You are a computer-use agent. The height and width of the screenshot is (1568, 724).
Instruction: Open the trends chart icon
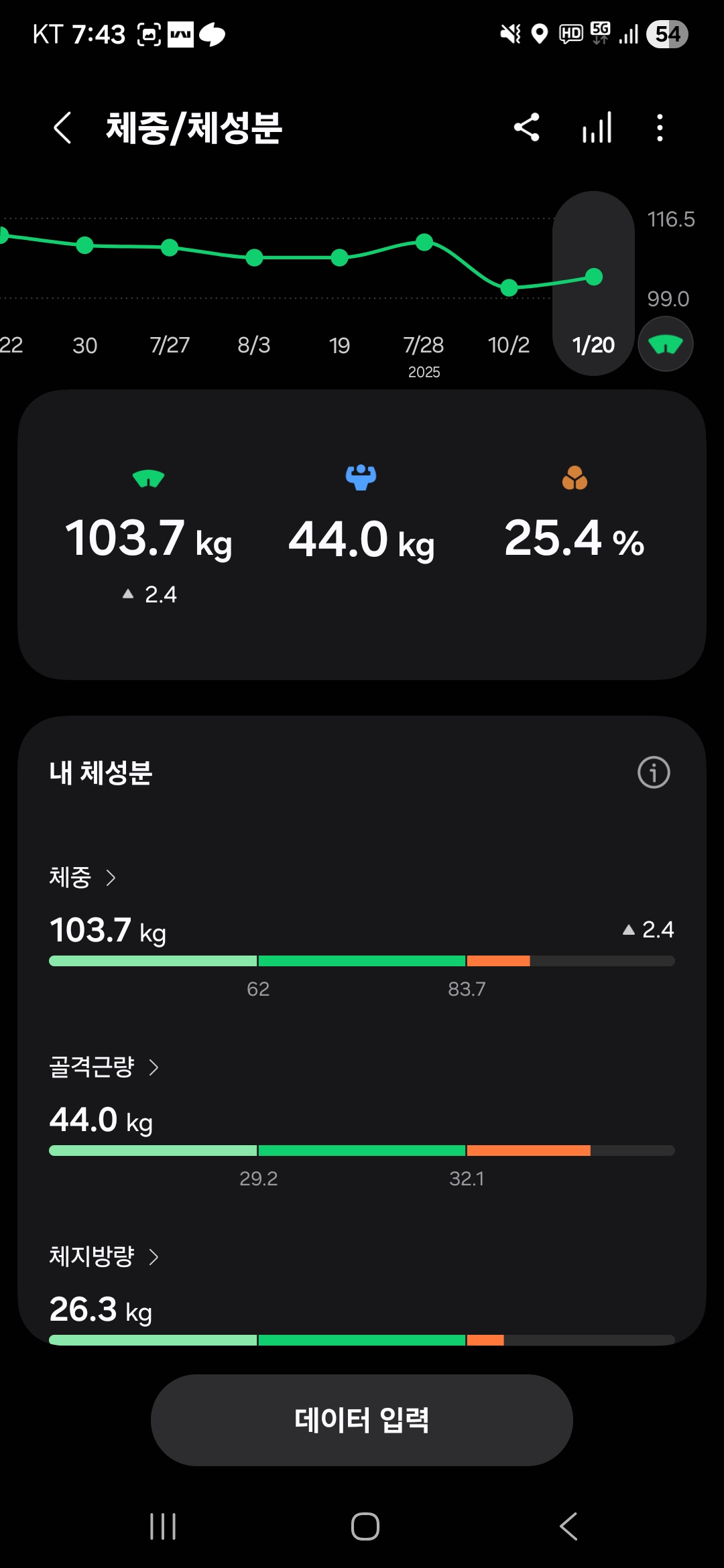597,127
